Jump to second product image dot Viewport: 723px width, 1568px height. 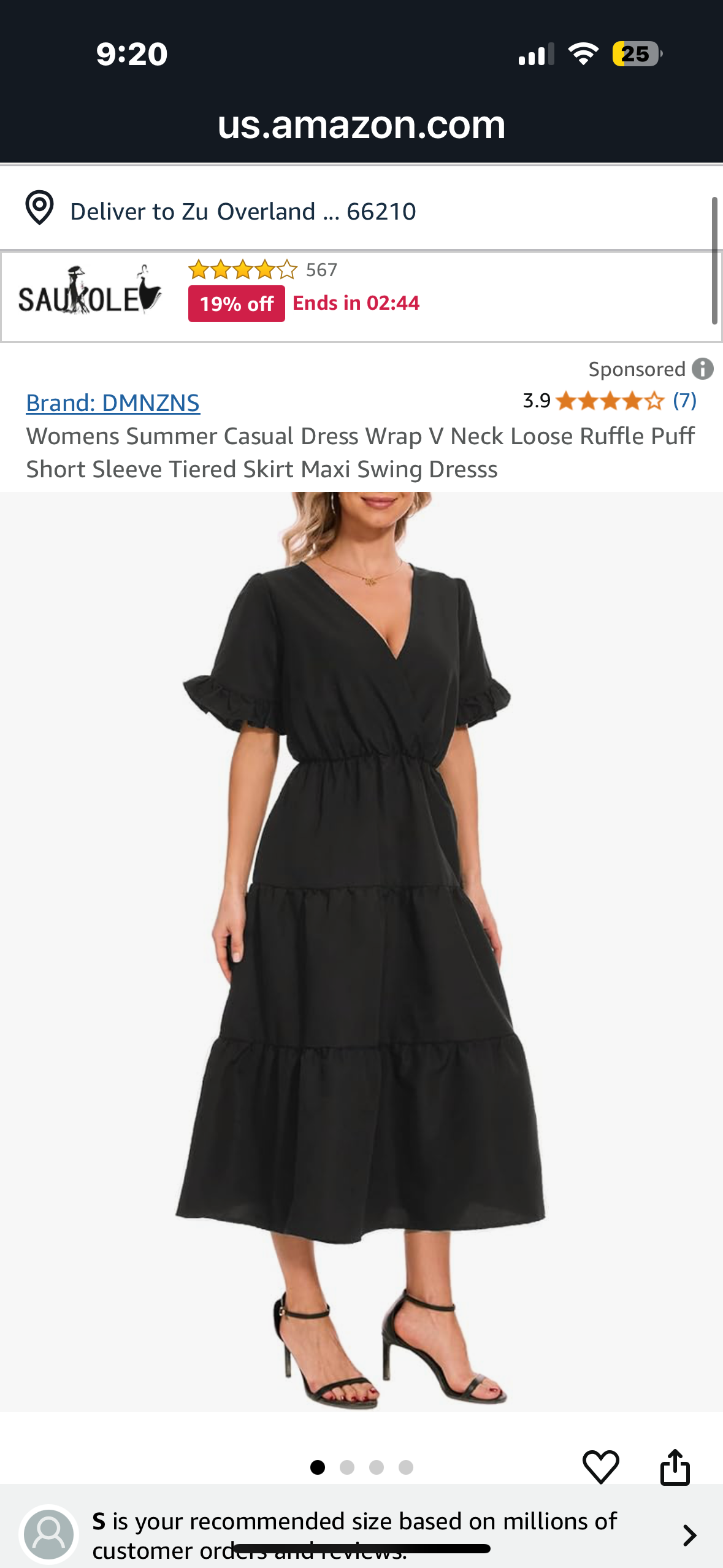347,1467
